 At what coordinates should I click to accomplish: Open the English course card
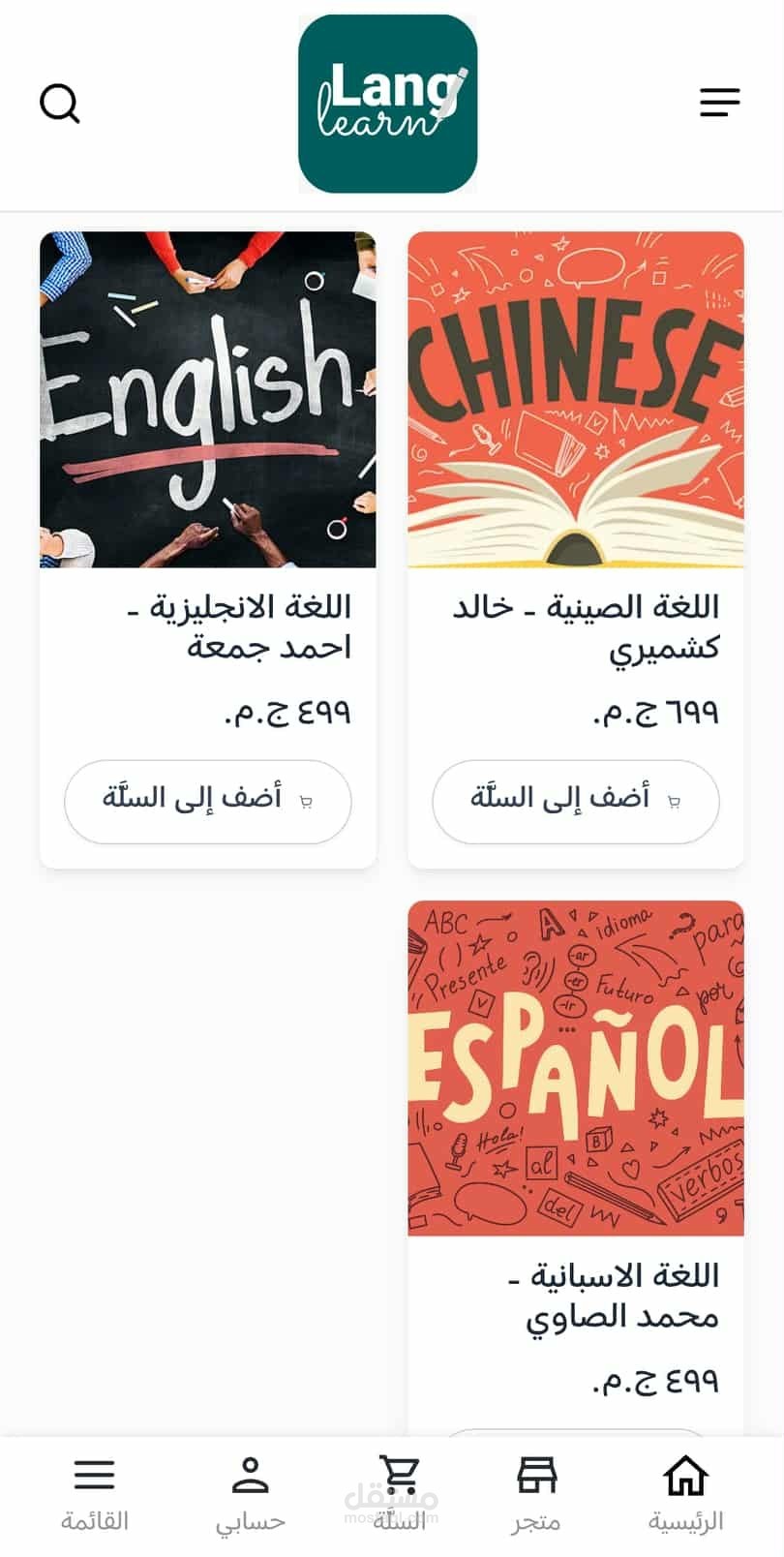[208, 400]
